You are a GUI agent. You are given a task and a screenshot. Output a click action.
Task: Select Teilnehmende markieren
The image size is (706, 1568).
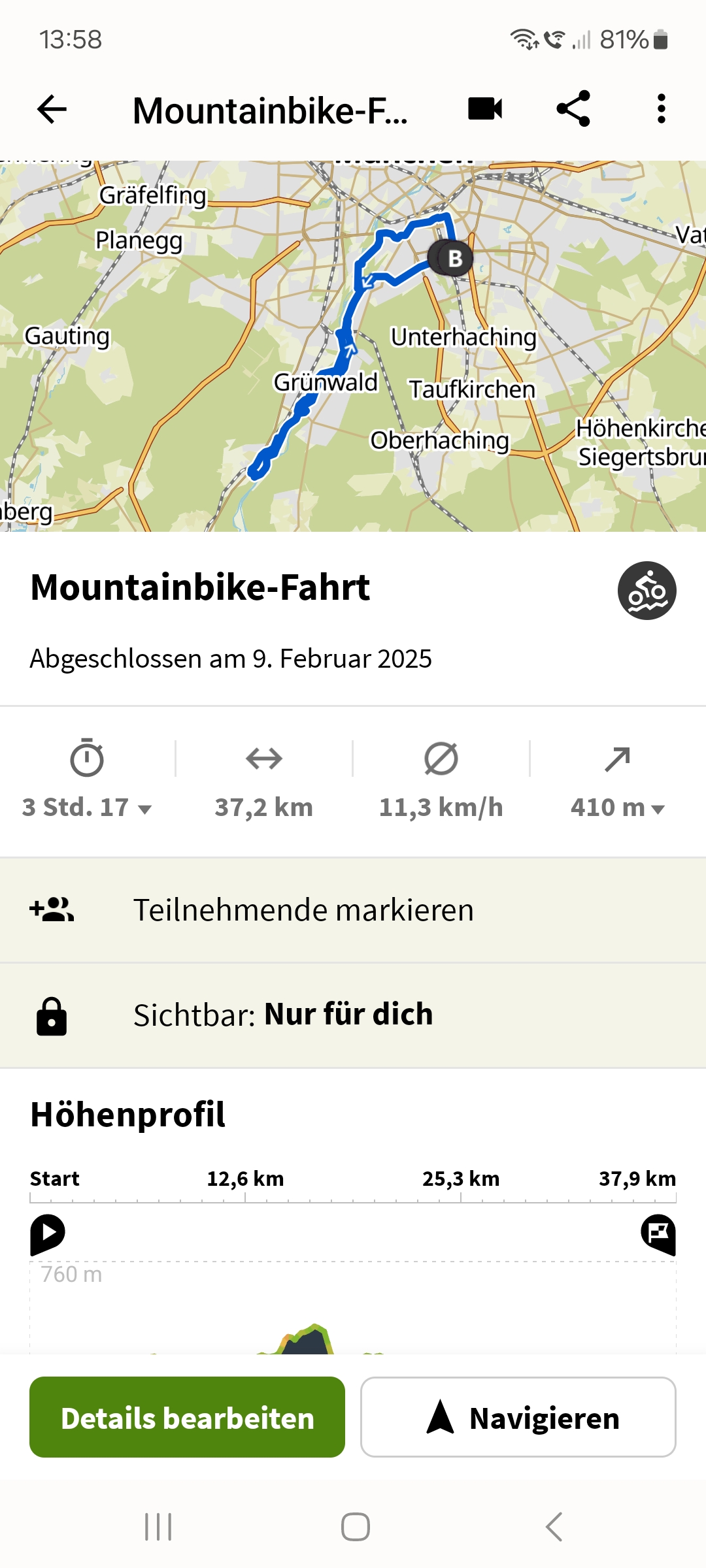pos(353,910)
